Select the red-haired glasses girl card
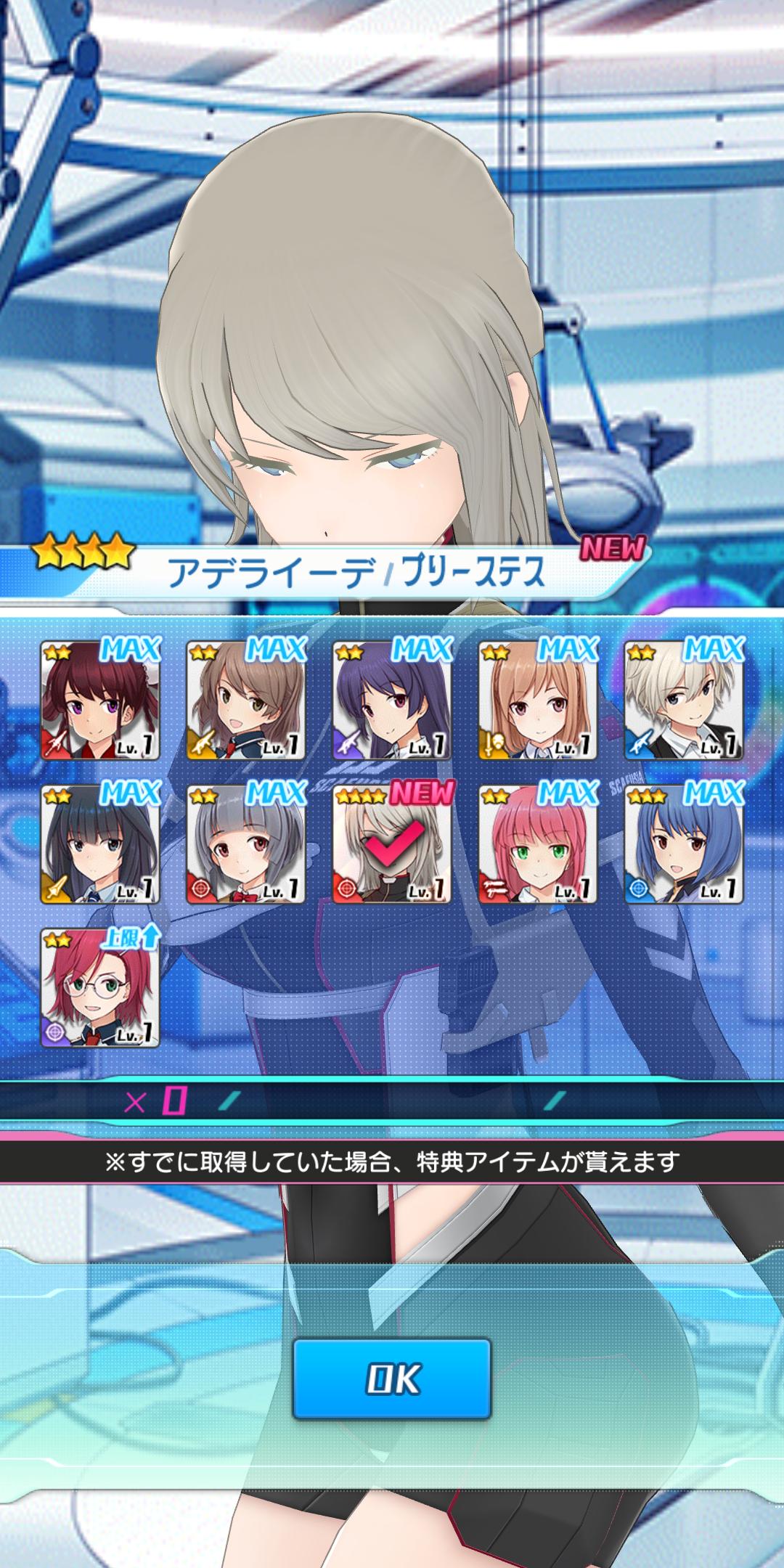Screen dimensions: 784x1568 pos(100,989)
